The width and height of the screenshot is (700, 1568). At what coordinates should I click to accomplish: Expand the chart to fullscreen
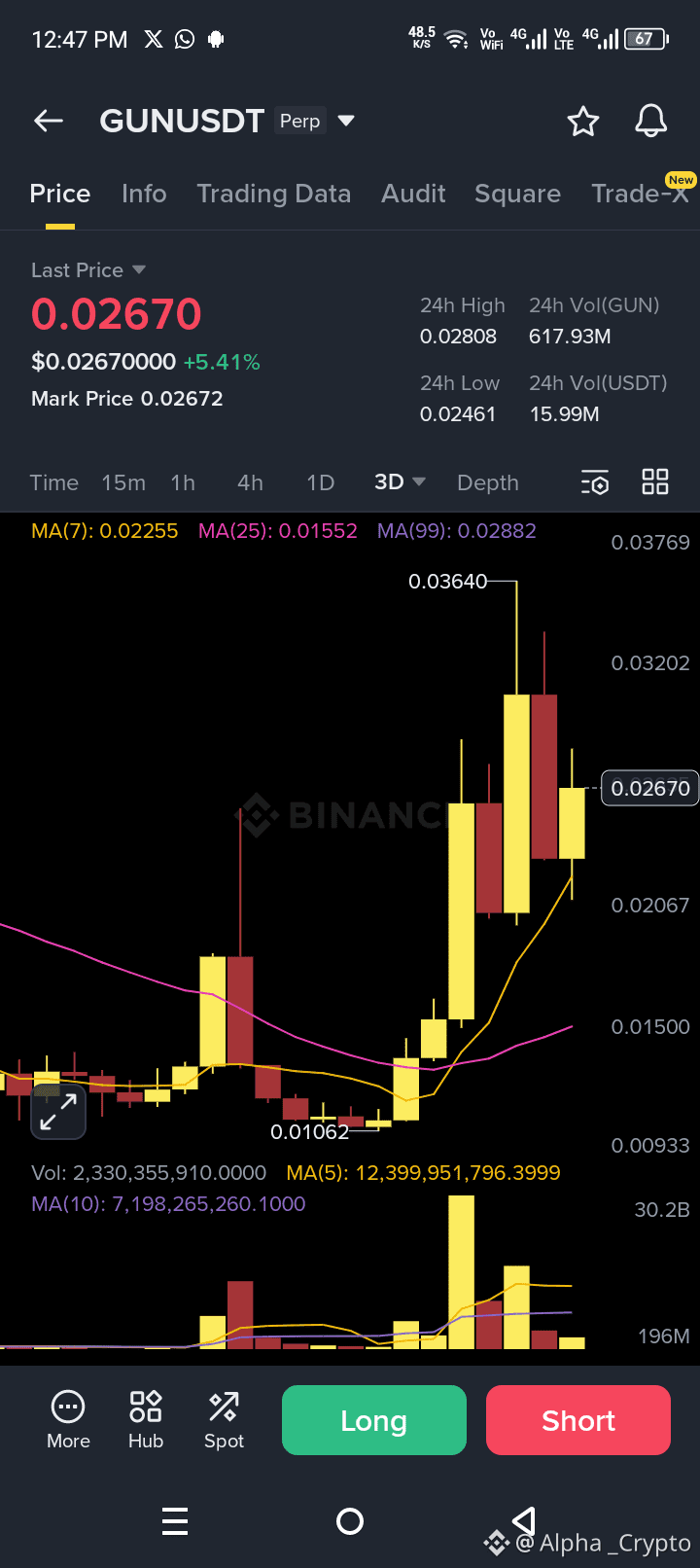[58, 1112]
